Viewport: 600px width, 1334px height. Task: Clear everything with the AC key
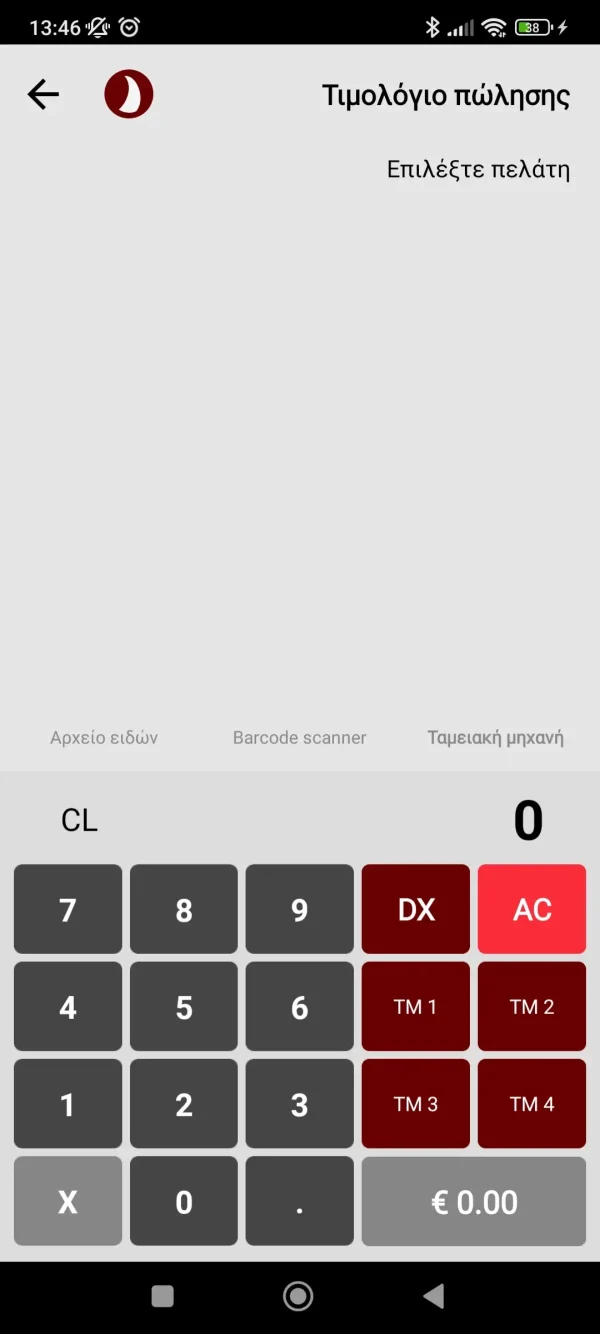532,909
